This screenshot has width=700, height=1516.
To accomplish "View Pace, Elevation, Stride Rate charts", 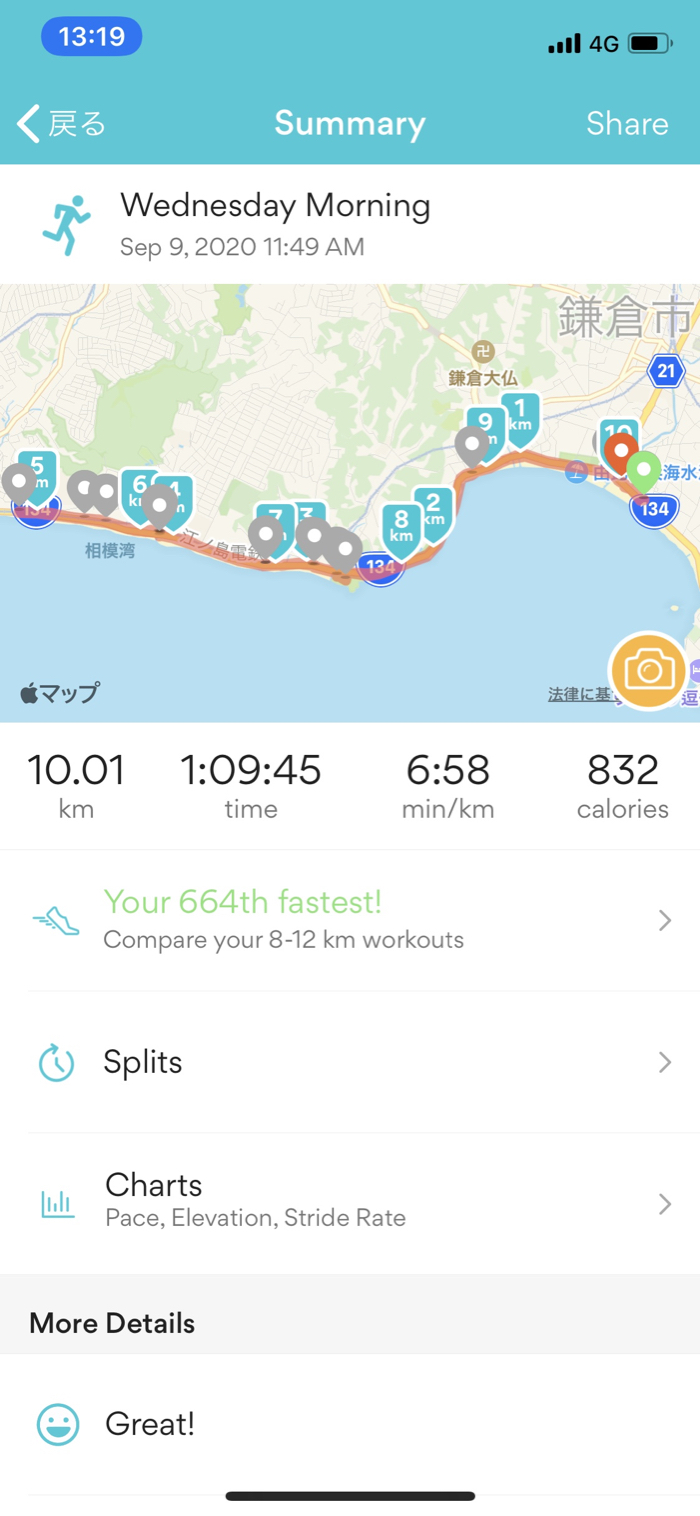I will 350,1200.
